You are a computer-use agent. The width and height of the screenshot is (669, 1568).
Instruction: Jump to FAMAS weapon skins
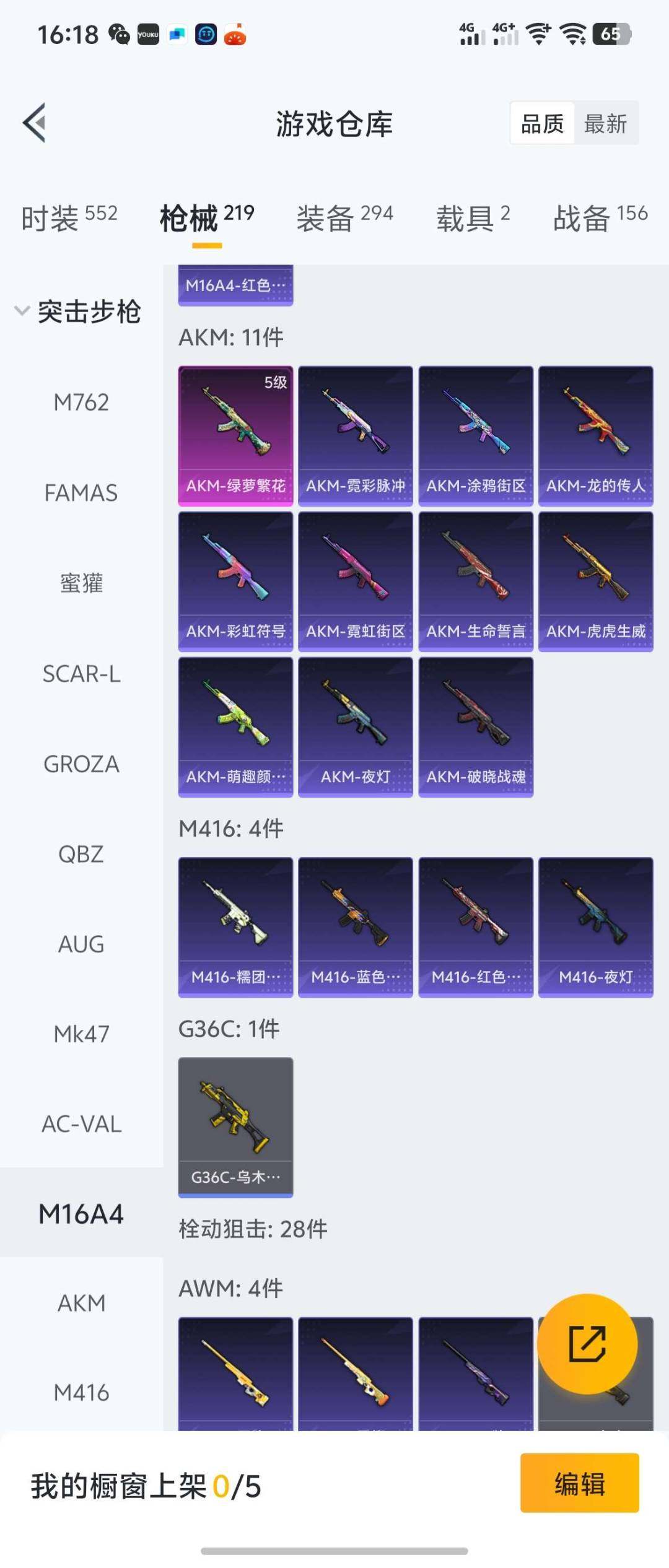point(81,493)
